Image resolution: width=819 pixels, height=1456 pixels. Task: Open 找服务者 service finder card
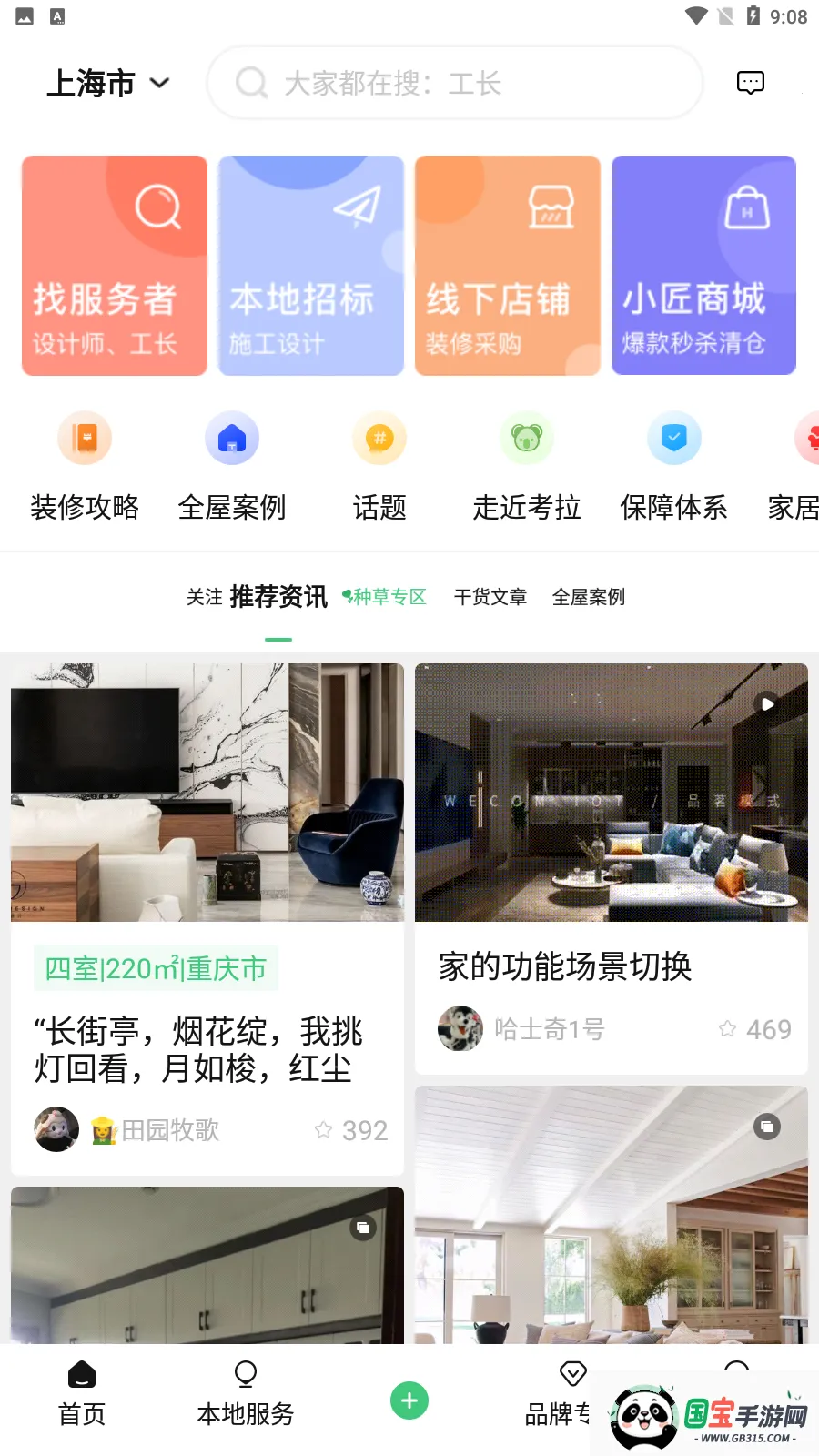coord(114,265)
